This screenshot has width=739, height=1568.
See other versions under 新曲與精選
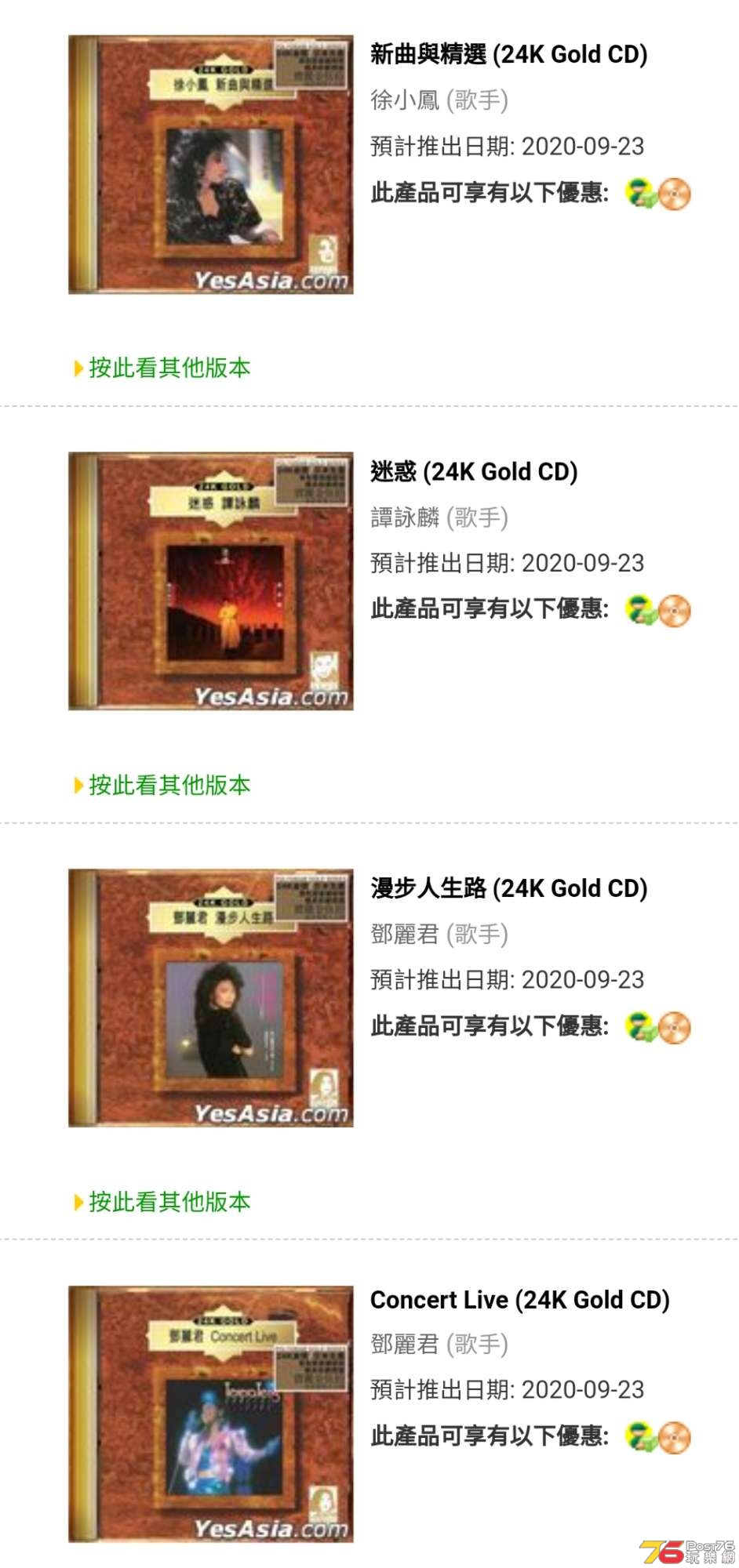(169, 368)
